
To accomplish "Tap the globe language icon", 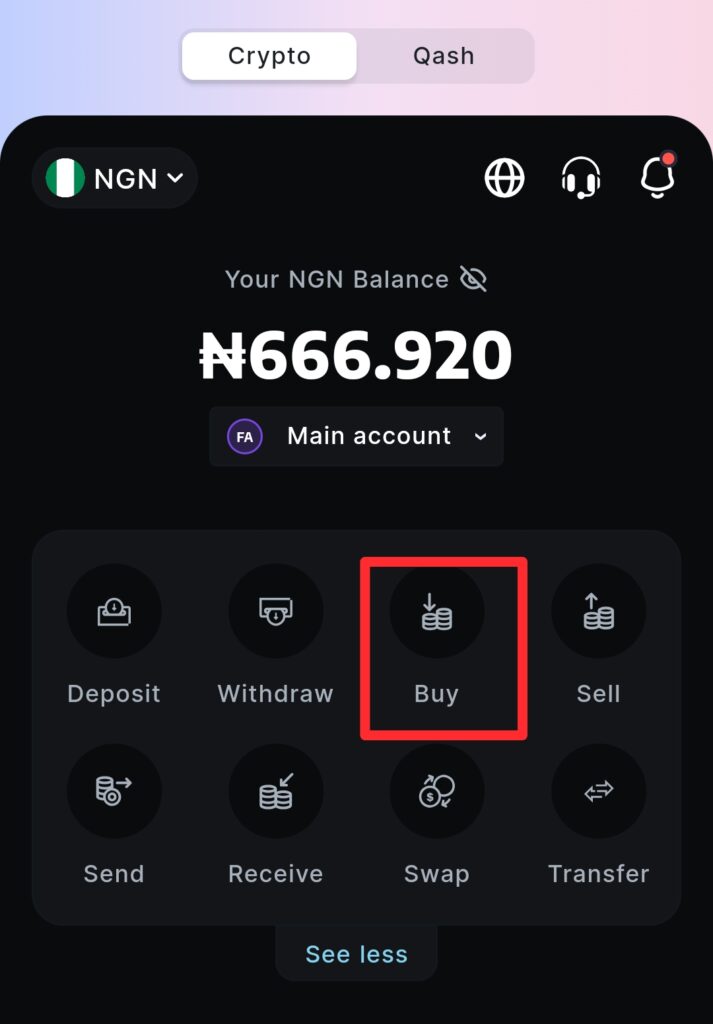I will pos(504,179).
